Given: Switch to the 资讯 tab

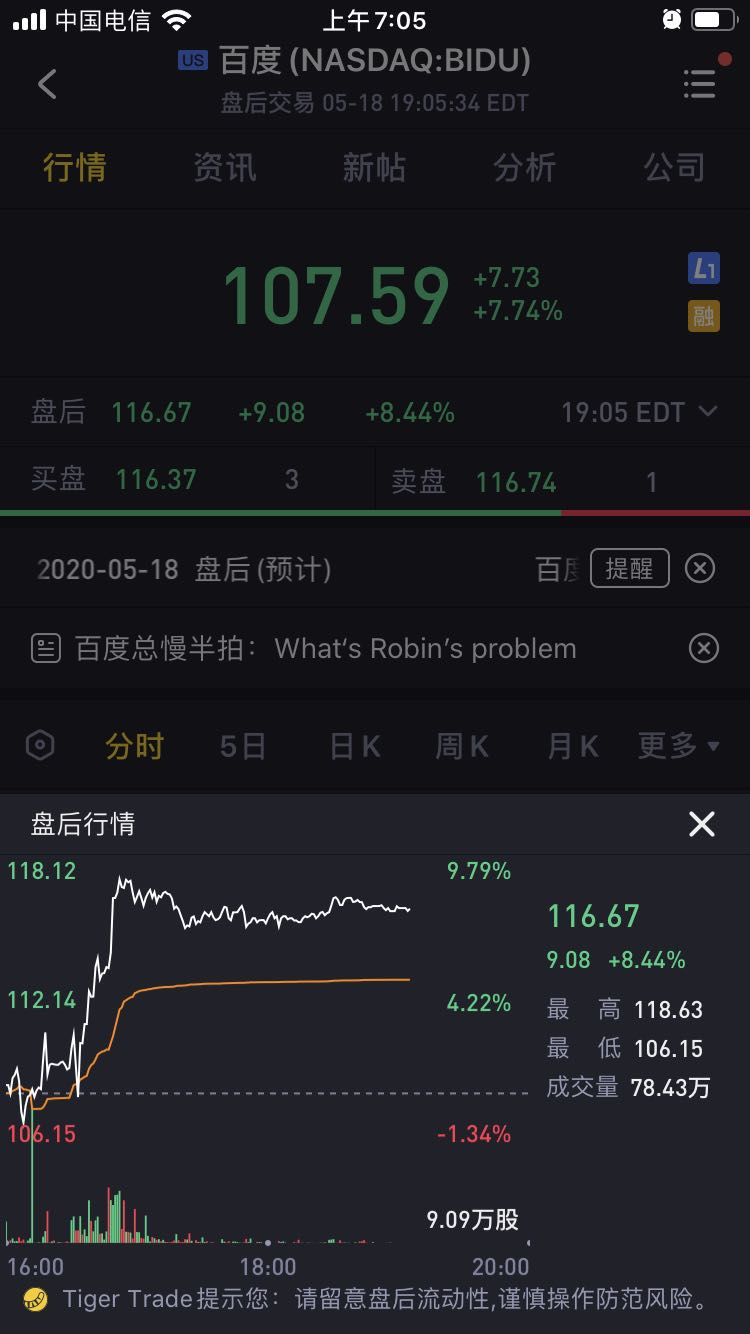Looking at the screenshot, I should (x=225, y=168).
